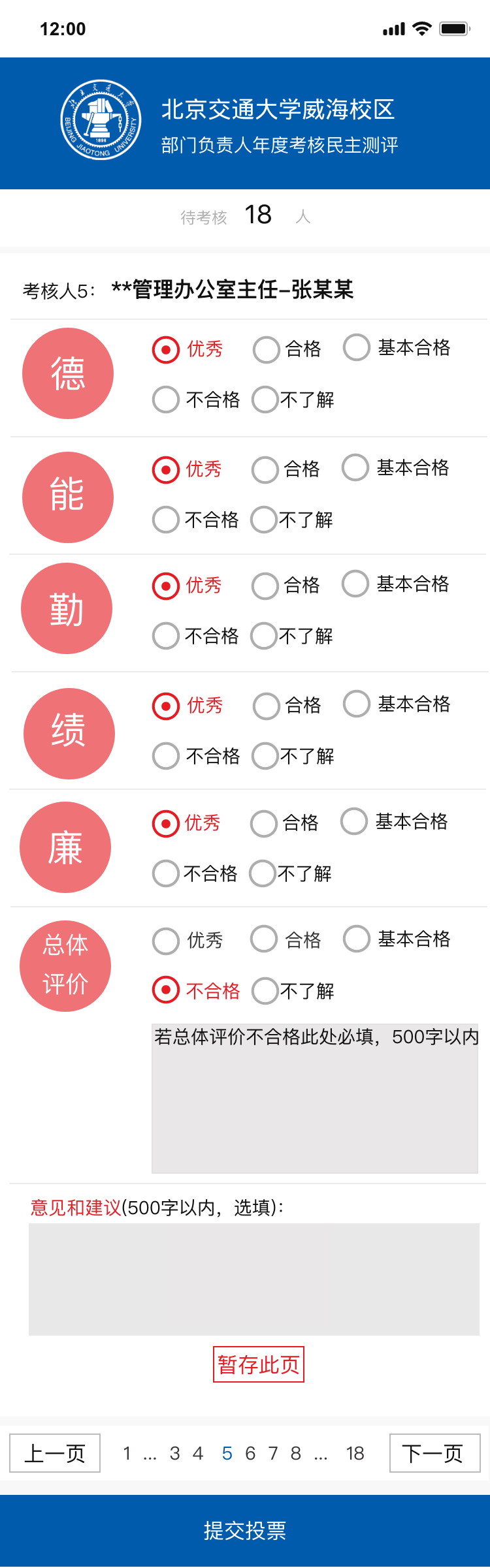
Task: Go to the next page 下一页
Action: coord(434,1453)
